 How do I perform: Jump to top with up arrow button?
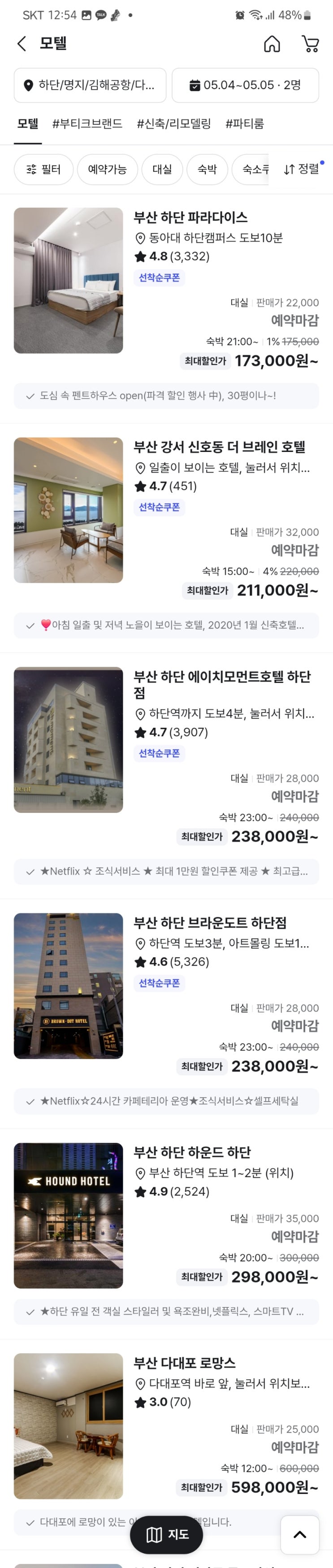[x=299, y=1534]
